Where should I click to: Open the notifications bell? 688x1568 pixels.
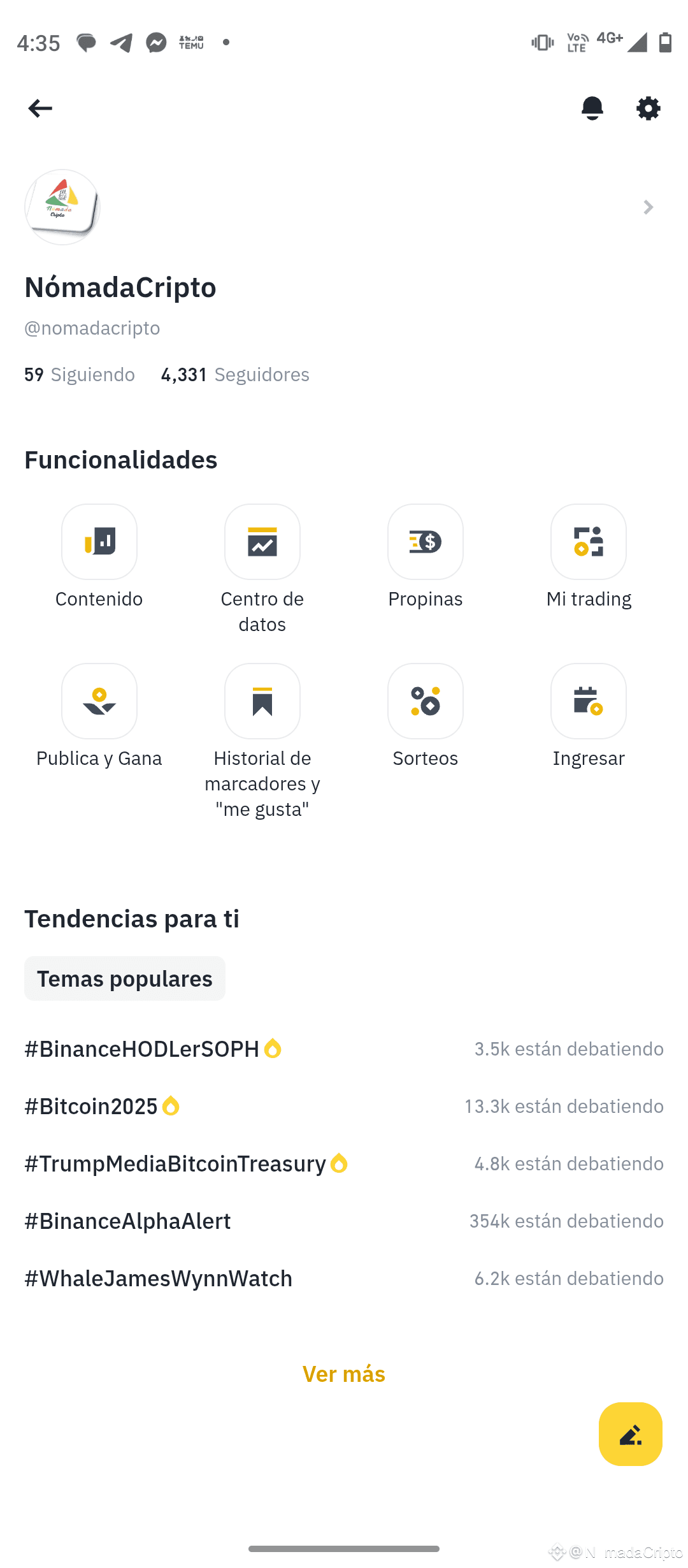pyautogui.click(x=592, y=108)
